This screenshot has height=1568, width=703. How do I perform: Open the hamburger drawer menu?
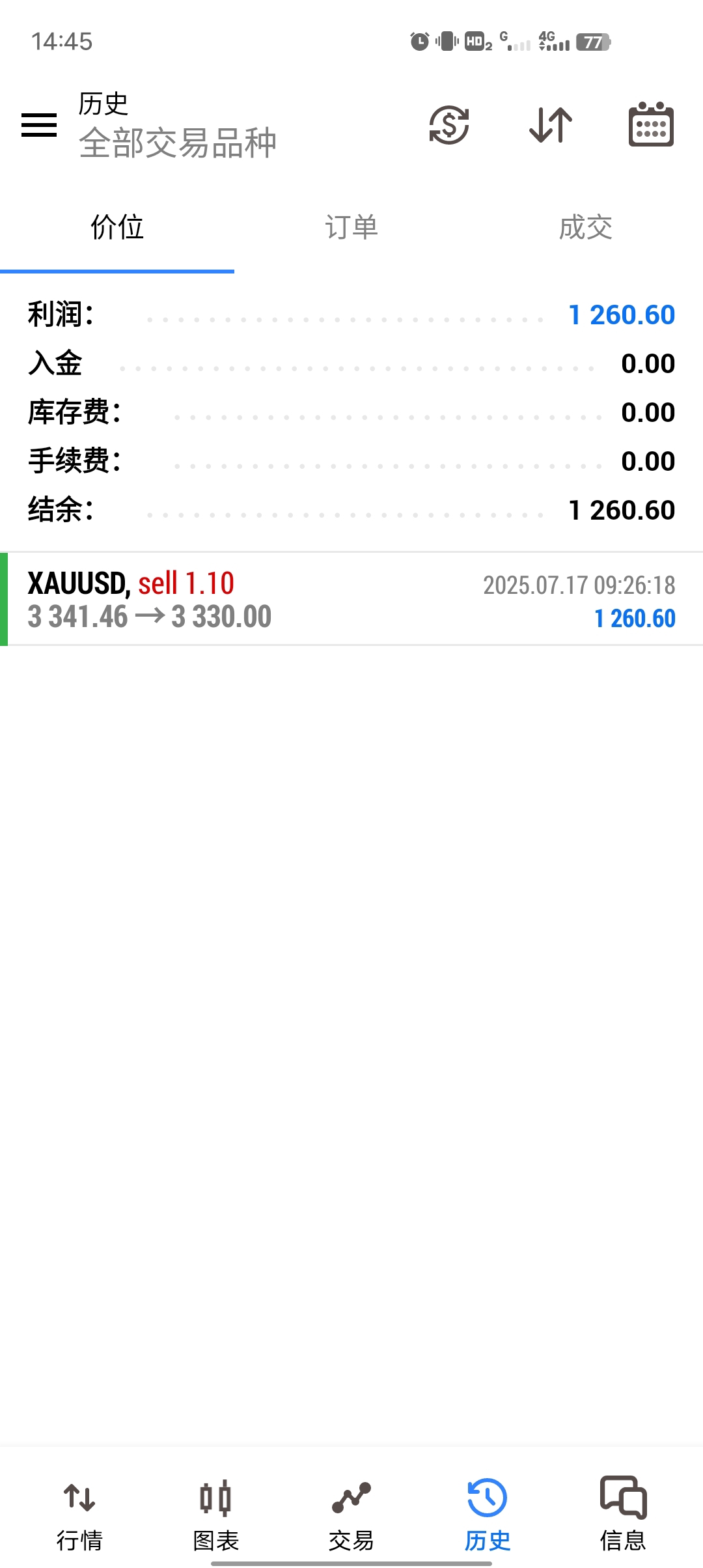pyautogui.click(x=39, y=125)
